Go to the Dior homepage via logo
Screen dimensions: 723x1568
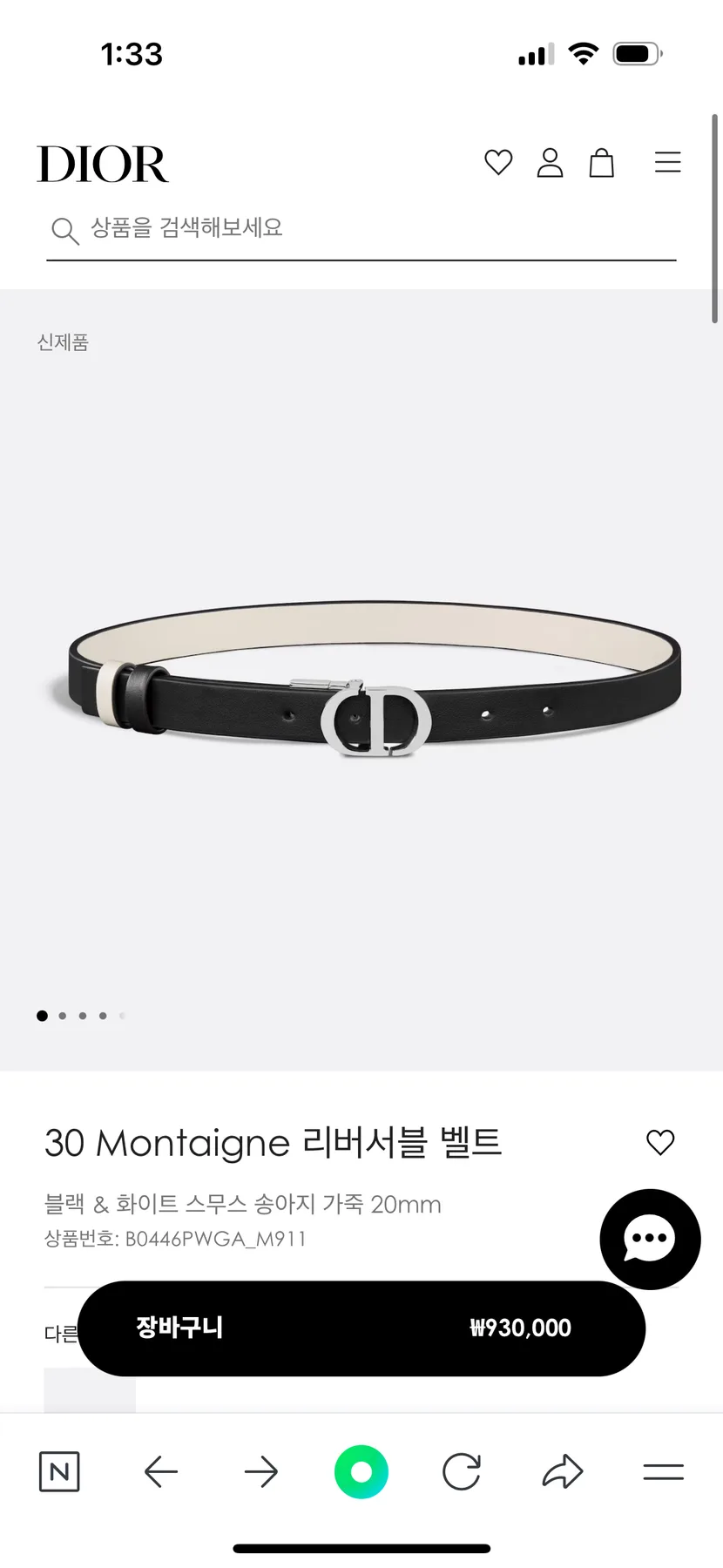pyautogui.click(x=103, y=164)
